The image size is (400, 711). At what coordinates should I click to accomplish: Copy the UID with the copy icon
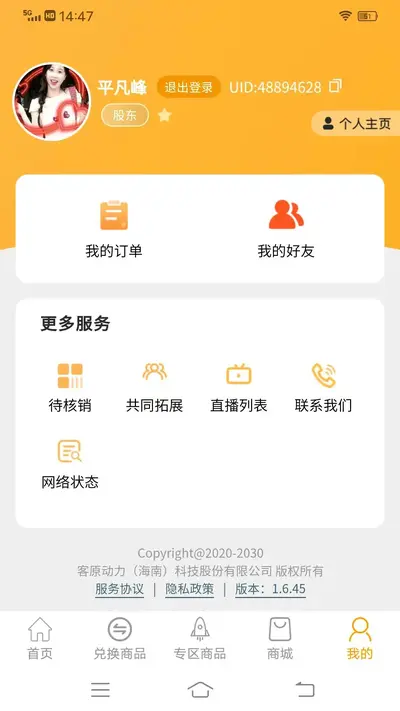click(335, 86)
